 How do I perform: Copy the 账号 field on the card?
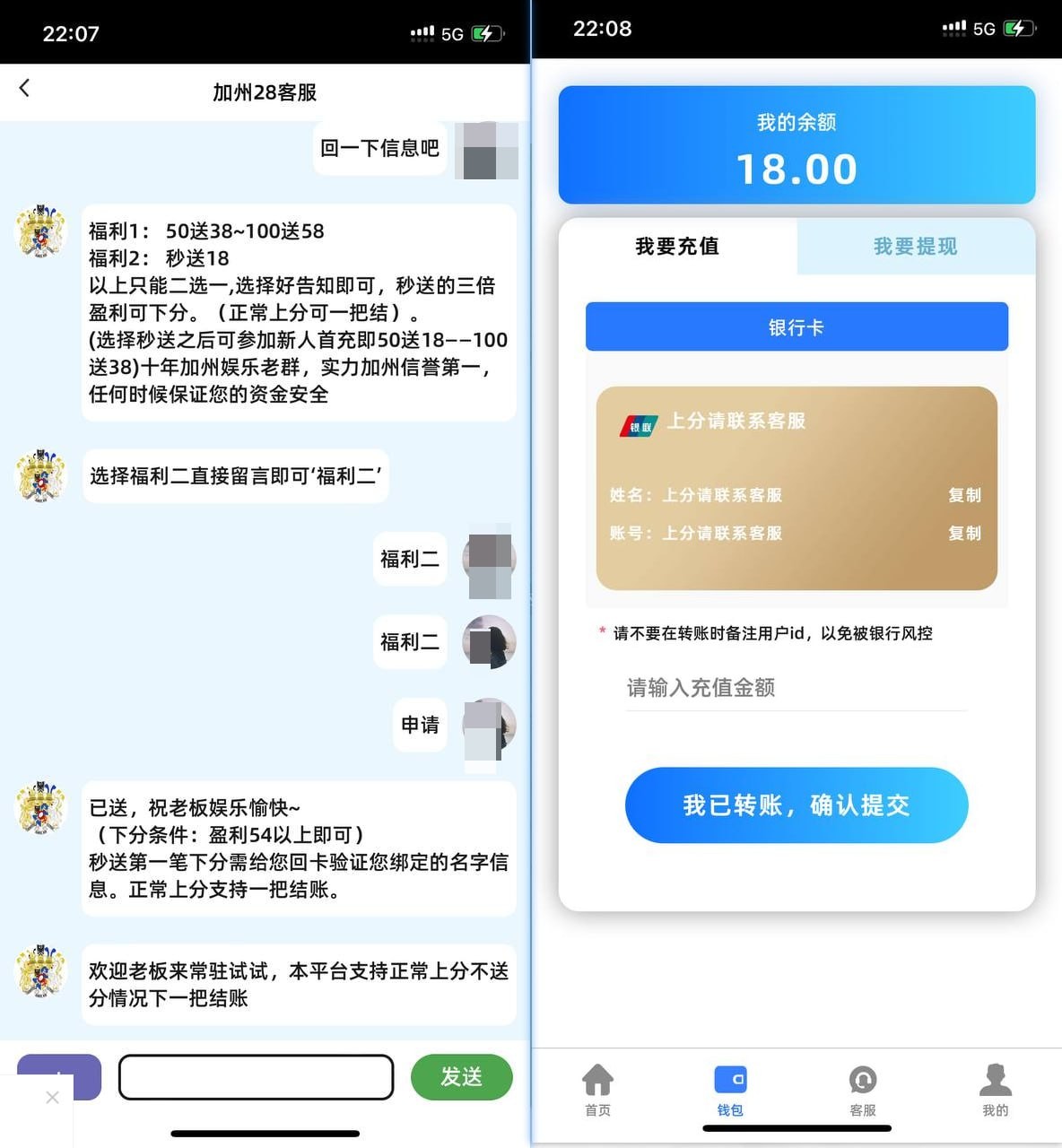tap(964, 533)
